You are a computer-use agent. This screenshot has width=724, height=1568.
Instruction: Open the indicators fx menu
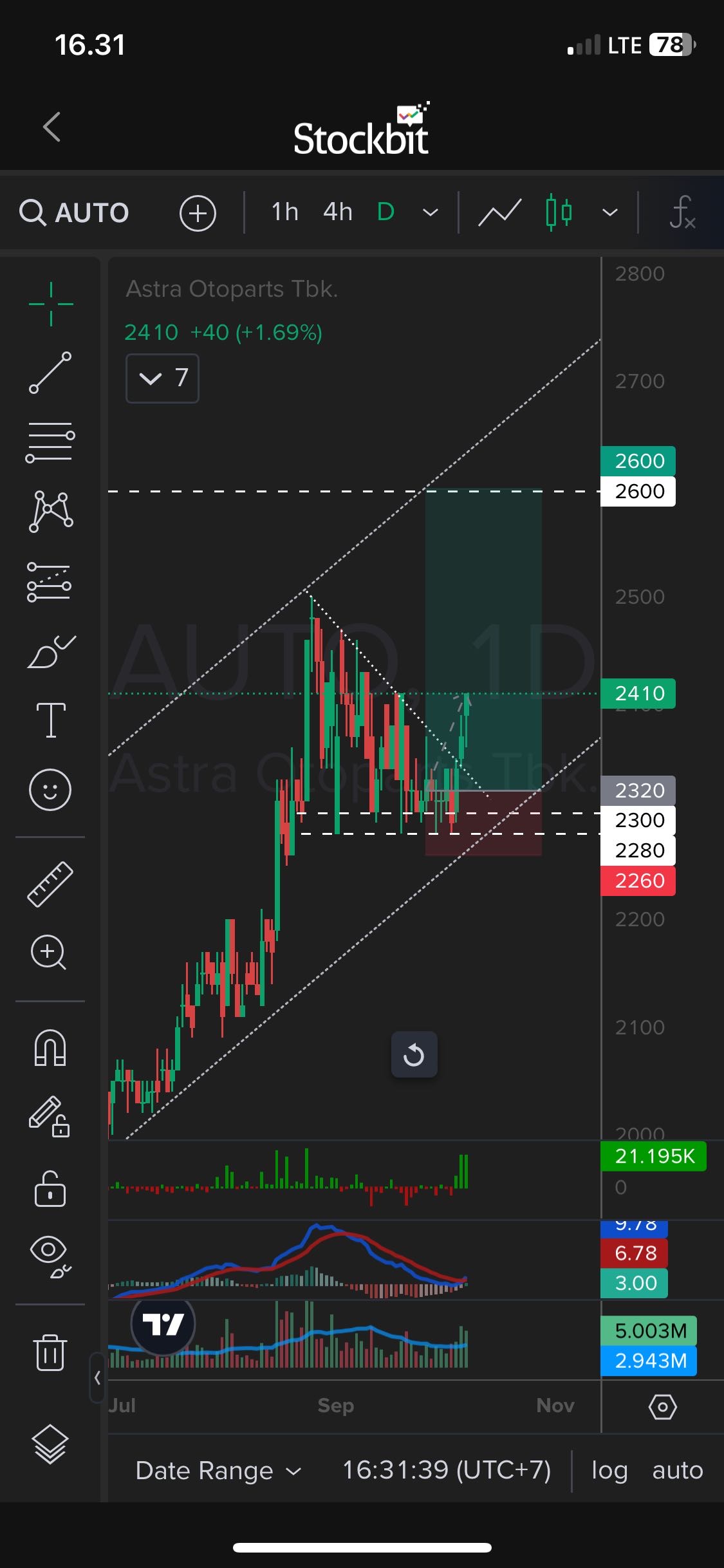pyautogui.click(x=682, y=212)
